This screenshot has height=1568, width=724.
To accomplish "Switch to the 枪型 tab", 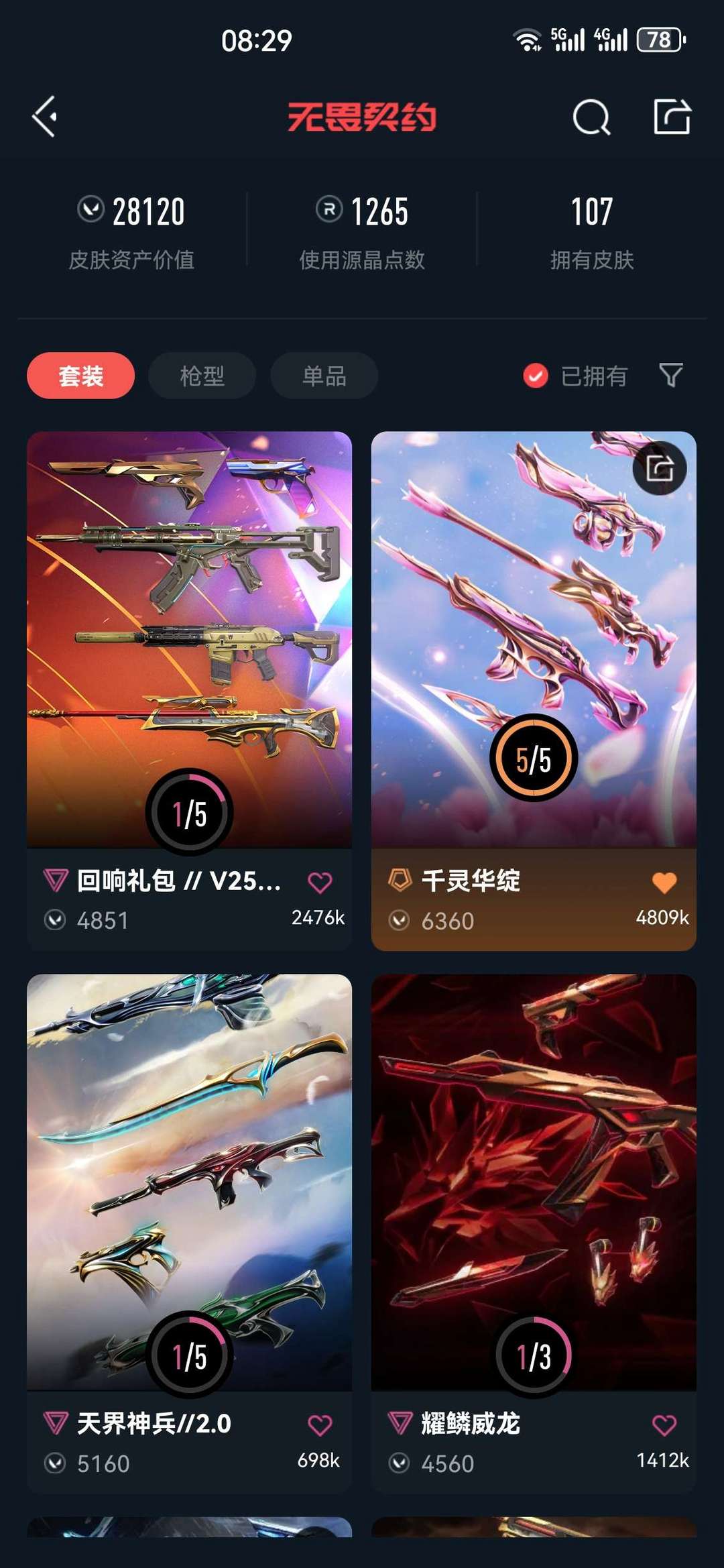I will [202, 376].
